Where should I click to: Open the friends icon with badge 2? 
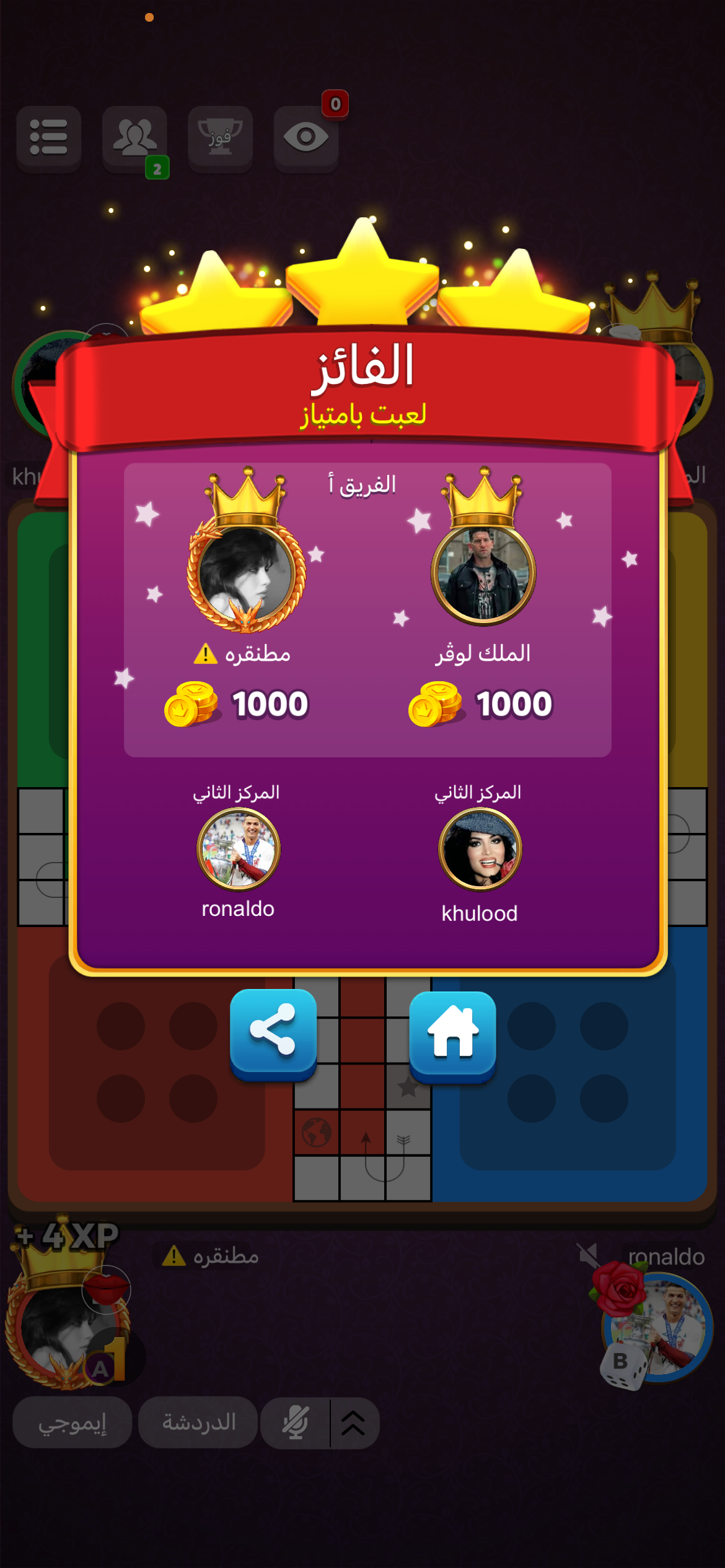tap(134, 137)
